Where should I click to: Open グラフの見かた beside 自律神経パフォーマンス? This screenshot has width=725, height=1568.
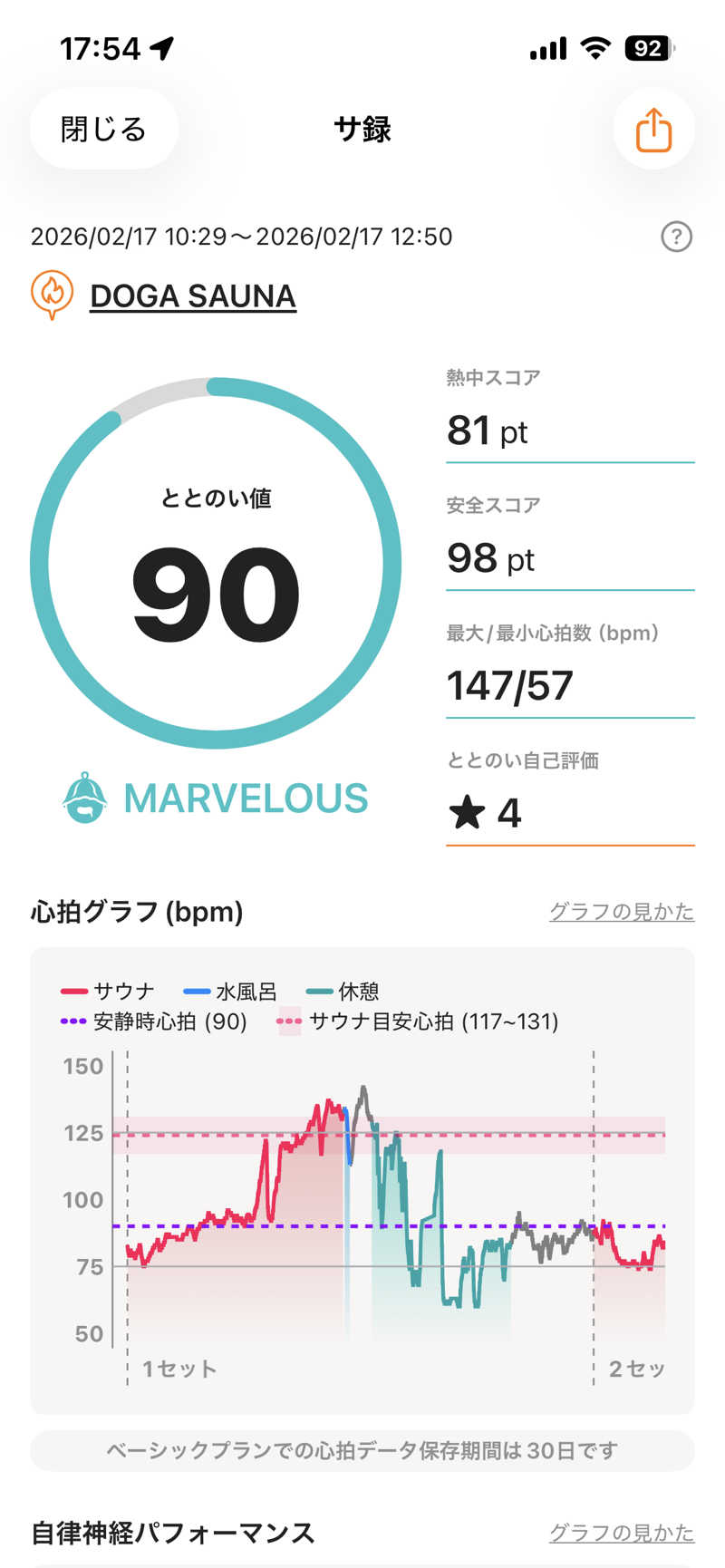click(x=621, y=1533)
